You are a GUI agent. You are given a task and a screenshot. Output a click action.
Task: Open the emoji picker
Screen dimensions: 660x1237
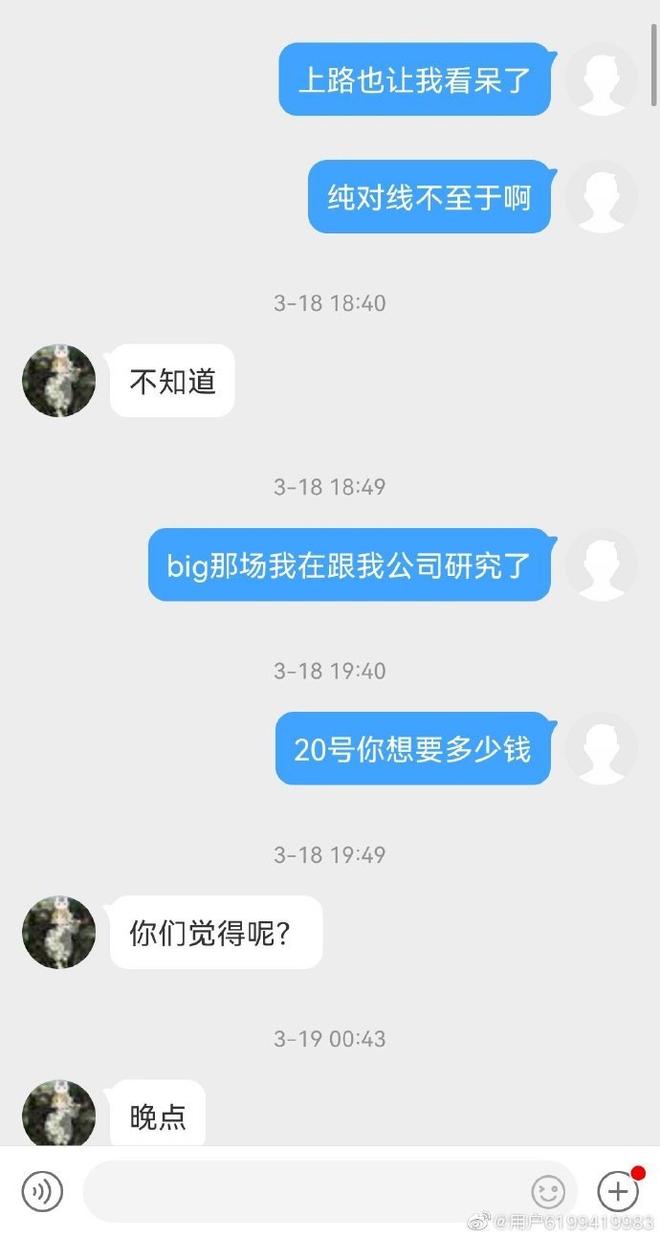548,1191
